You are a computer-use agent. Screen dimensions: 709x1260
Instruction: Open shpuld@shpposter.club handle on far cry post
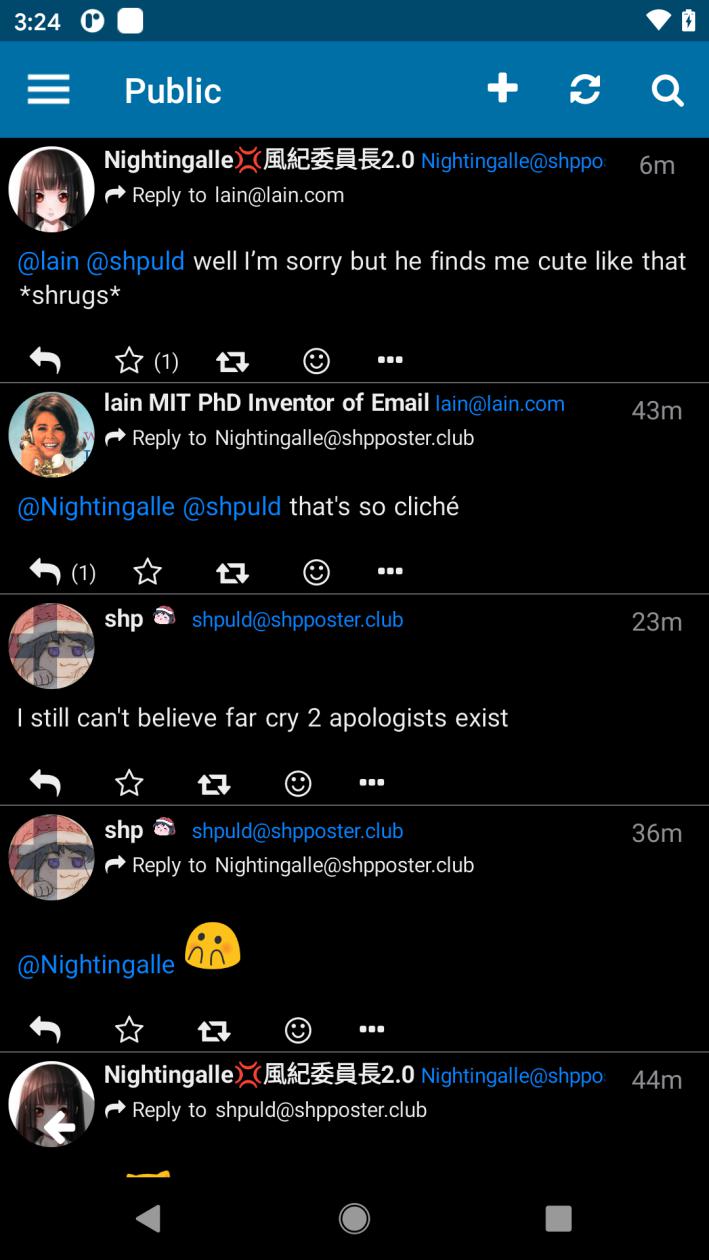click(x=297, y=620)
